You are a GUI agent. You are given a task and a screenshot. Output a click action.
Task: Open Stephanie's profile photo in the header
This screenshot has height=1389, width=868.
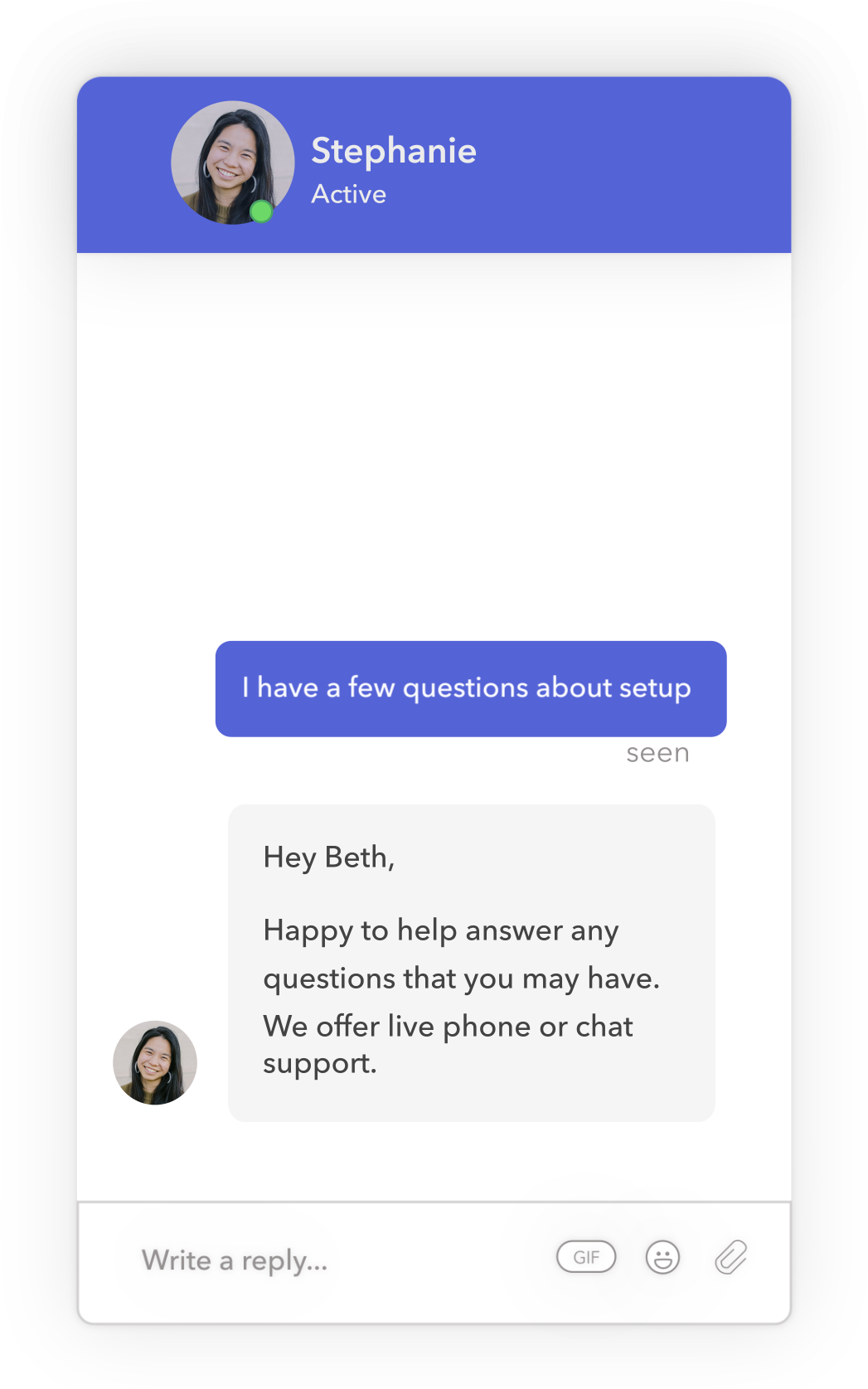pos(232,163)
